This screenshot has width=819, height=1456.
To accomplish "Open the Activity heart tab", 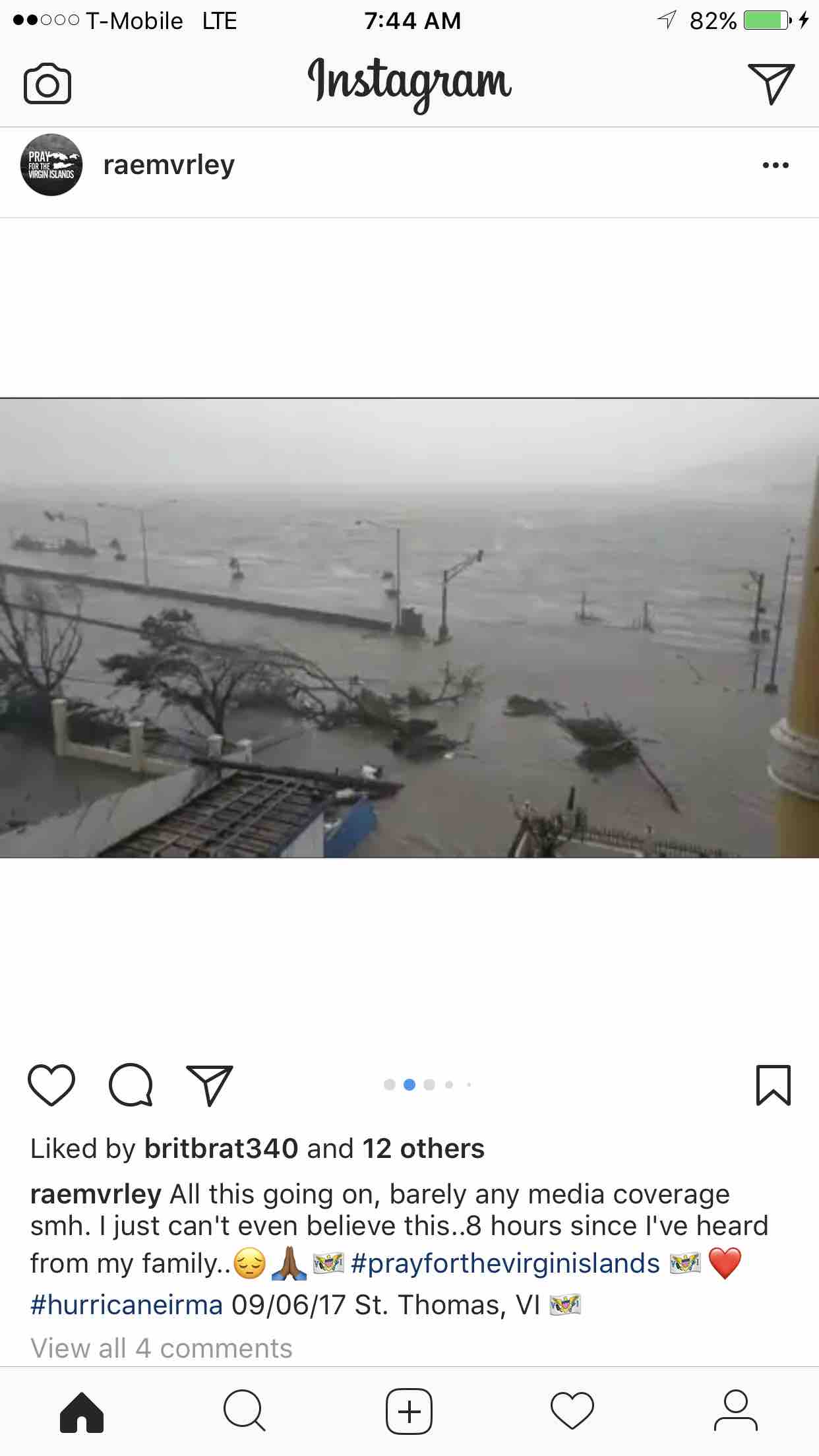I will (572, 1412).
